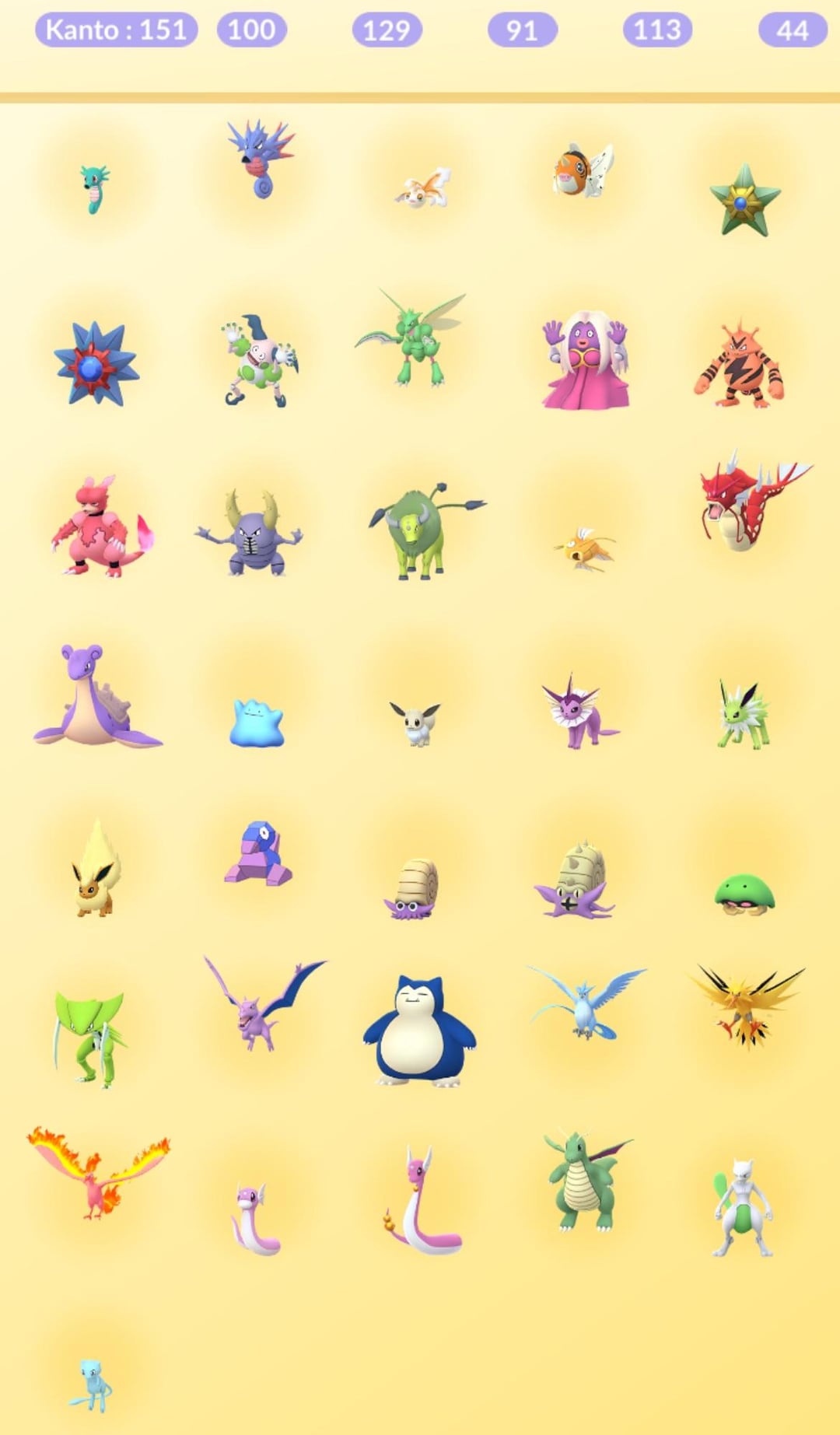
Task: Select the Starmie entry
Action: [96, 364]
